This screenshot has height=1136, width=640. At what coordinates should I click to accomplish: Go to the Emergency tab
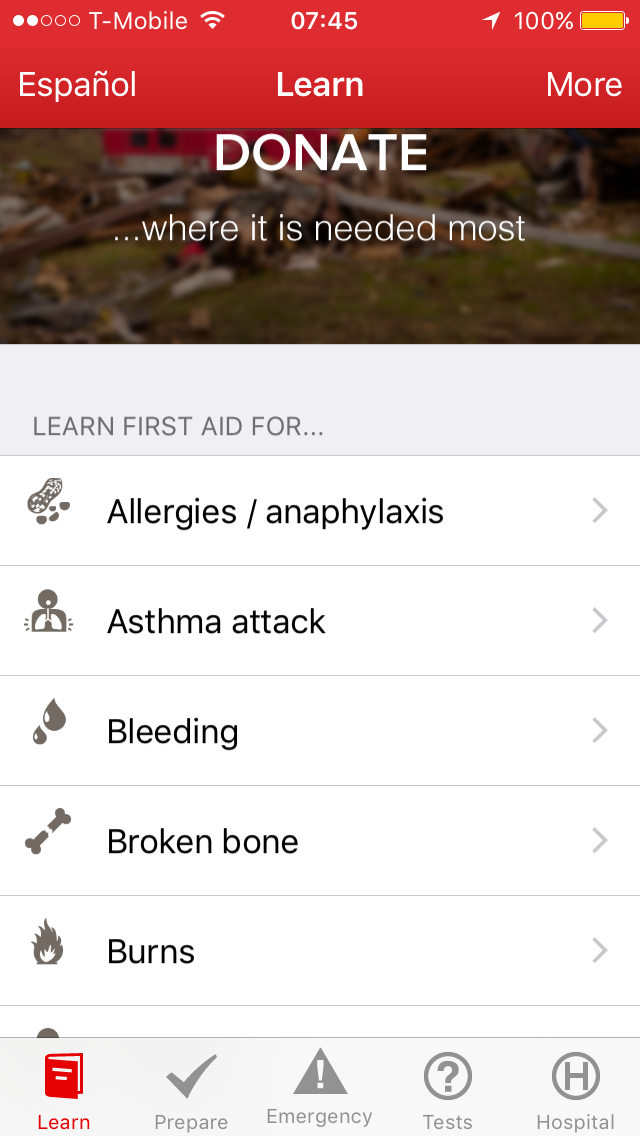click(320, 1088)
